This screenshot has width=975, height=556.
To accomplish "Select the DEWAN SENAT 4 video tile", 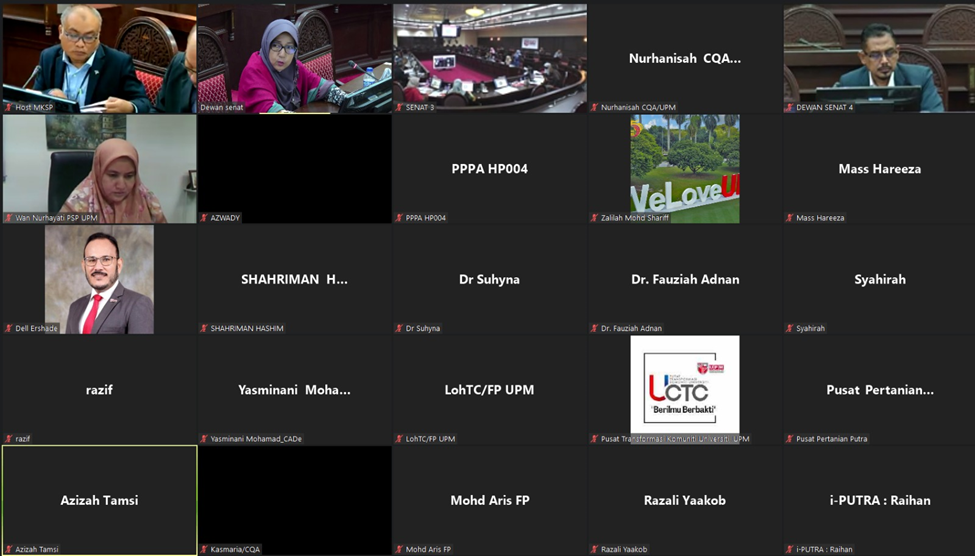I will pos(880,58).
